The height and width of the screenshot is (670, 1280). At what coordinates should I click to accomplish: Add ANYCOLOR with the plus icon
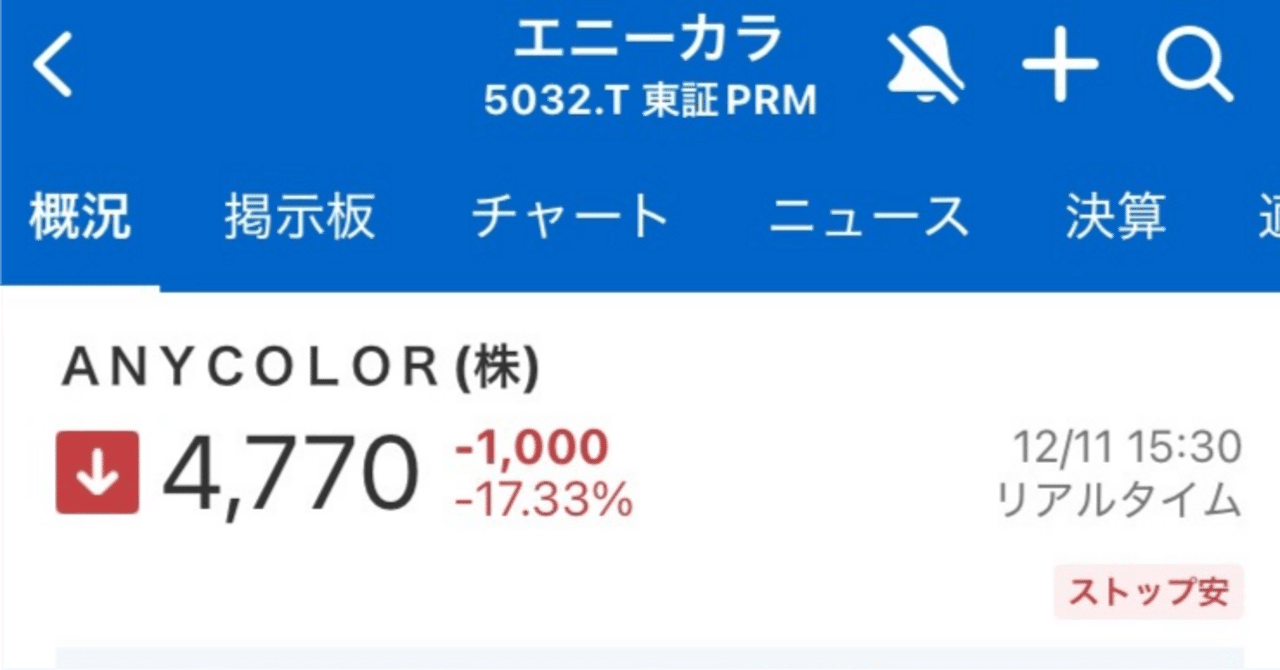pos(1059,66)
